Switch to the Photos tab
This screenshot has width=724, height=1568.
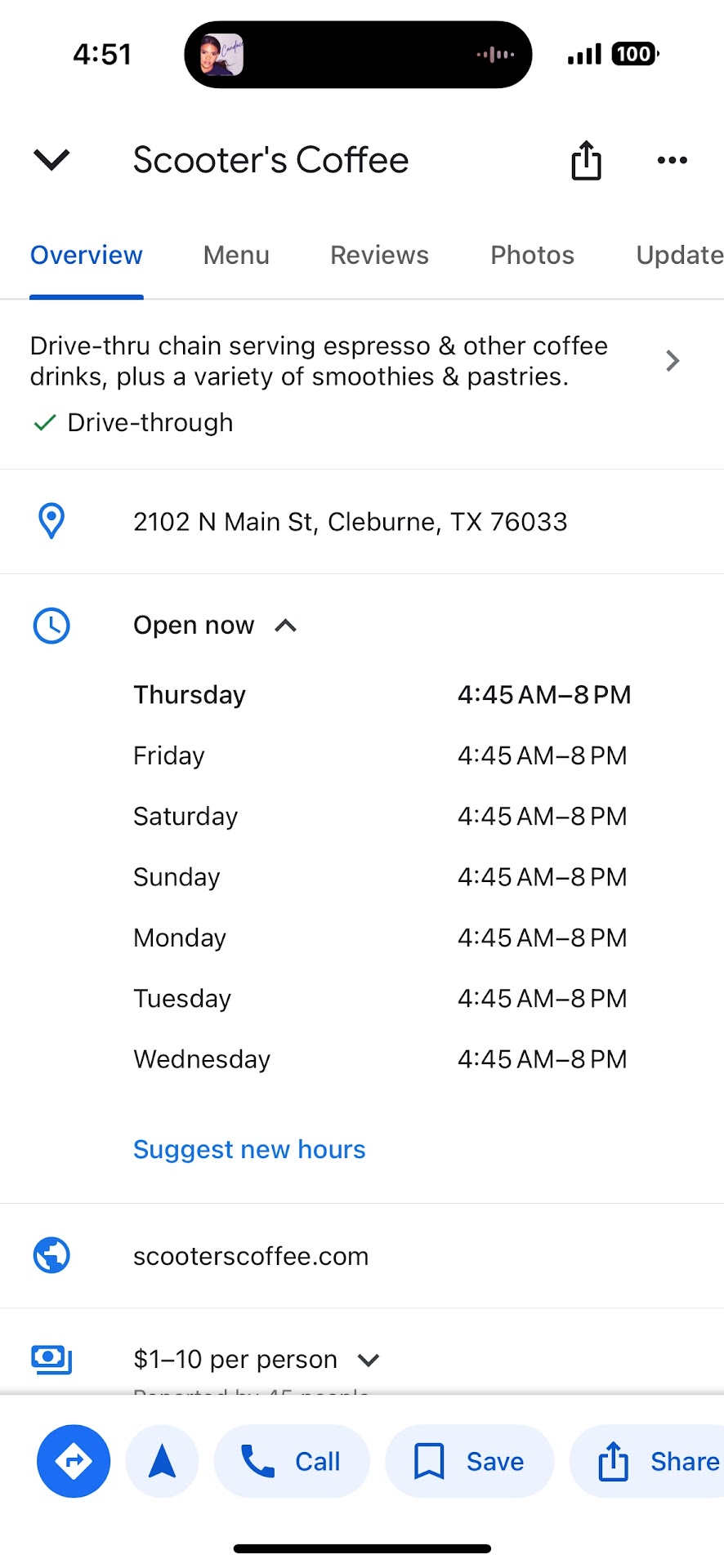click(532, 256)
